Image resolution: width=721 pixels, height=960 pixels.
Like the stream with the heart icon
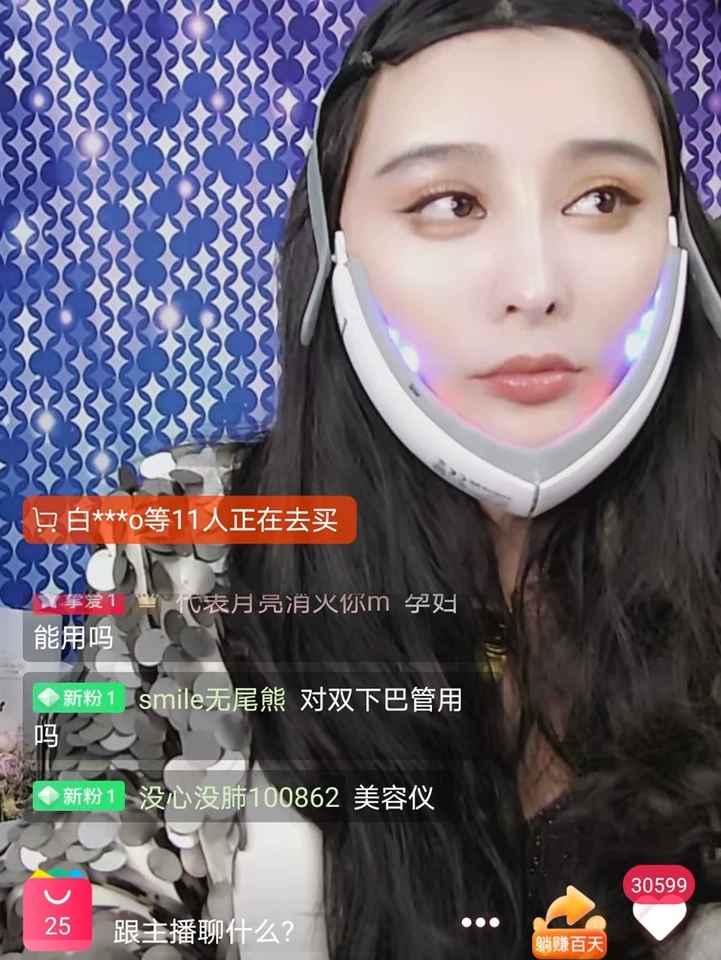coord(659,916)
